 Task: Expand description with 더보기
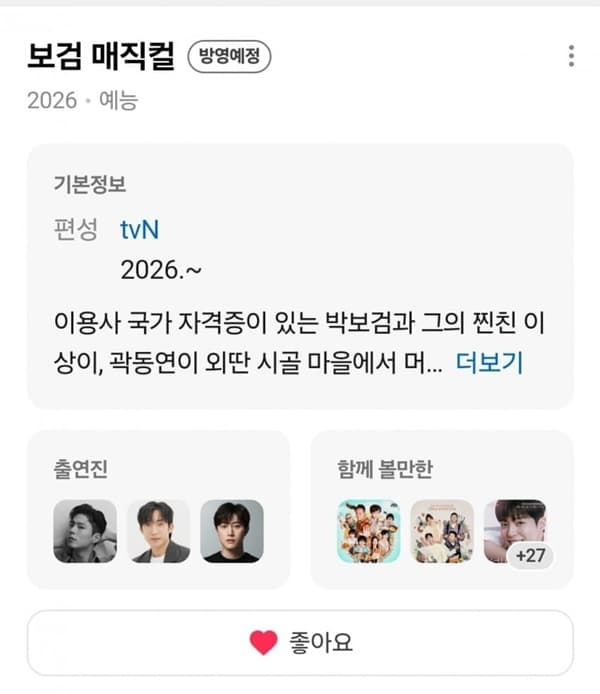point(488,363)
